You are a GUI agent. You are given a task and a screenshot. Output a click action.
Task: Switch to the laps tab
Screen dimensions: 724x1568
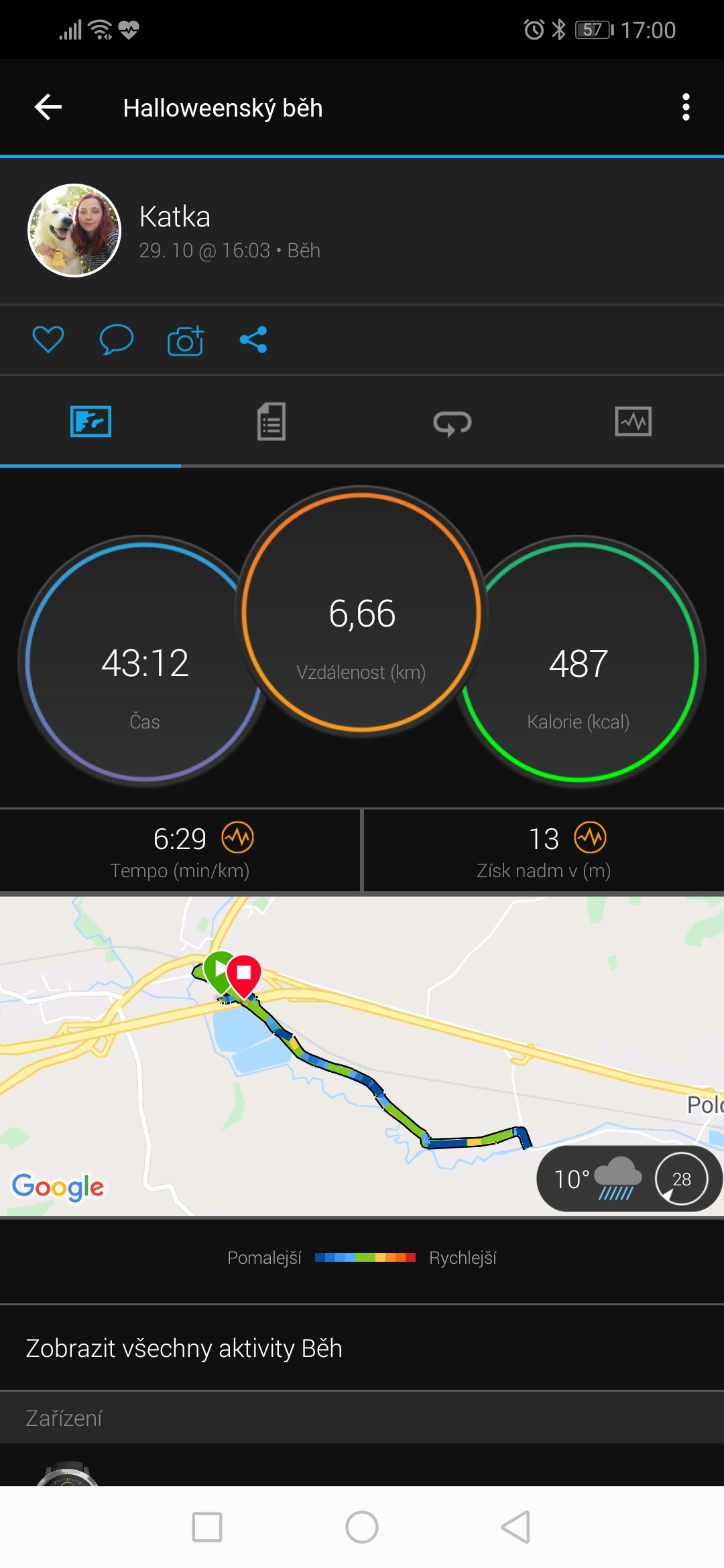(452, 422)
